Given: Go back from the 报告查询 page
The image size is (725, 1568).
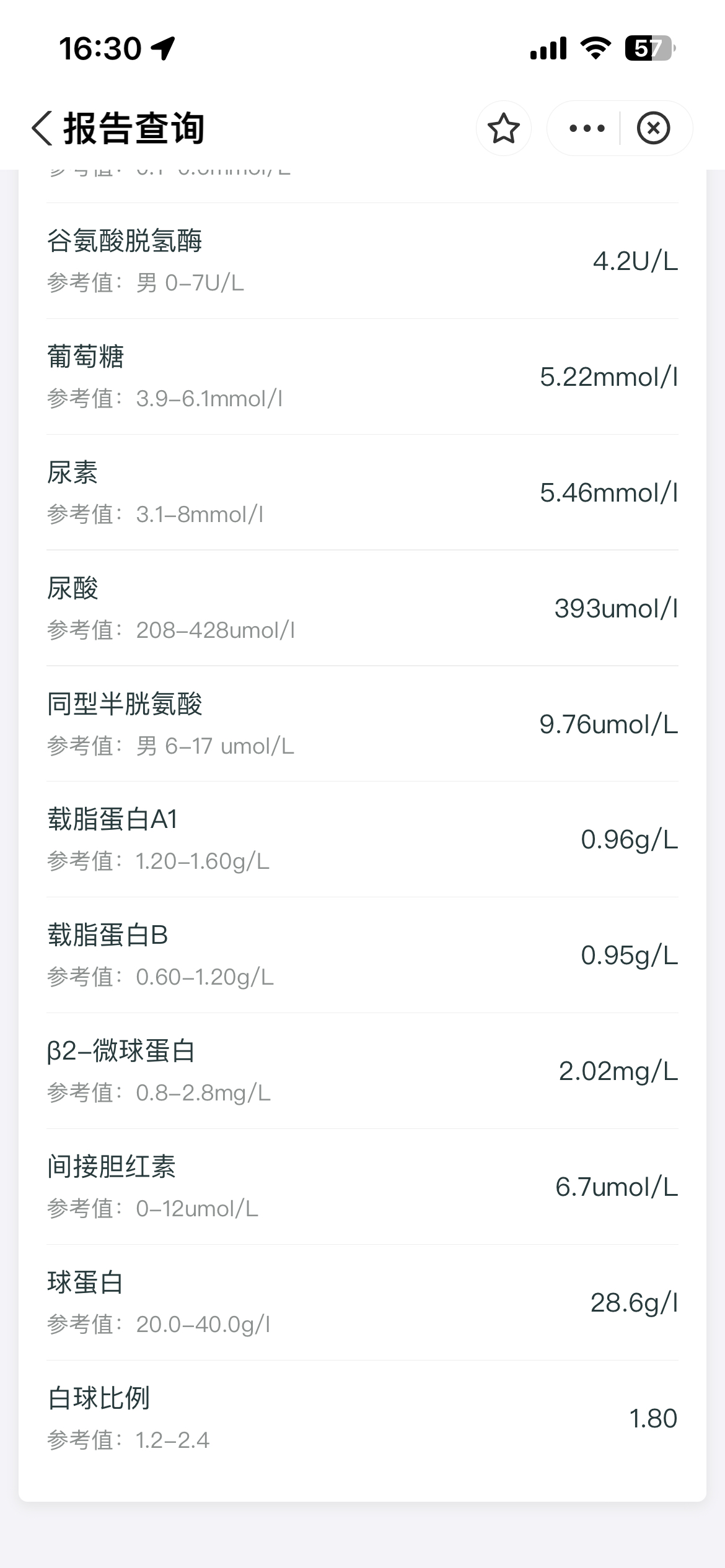Looking at the screenshot, I should (42, 129).
